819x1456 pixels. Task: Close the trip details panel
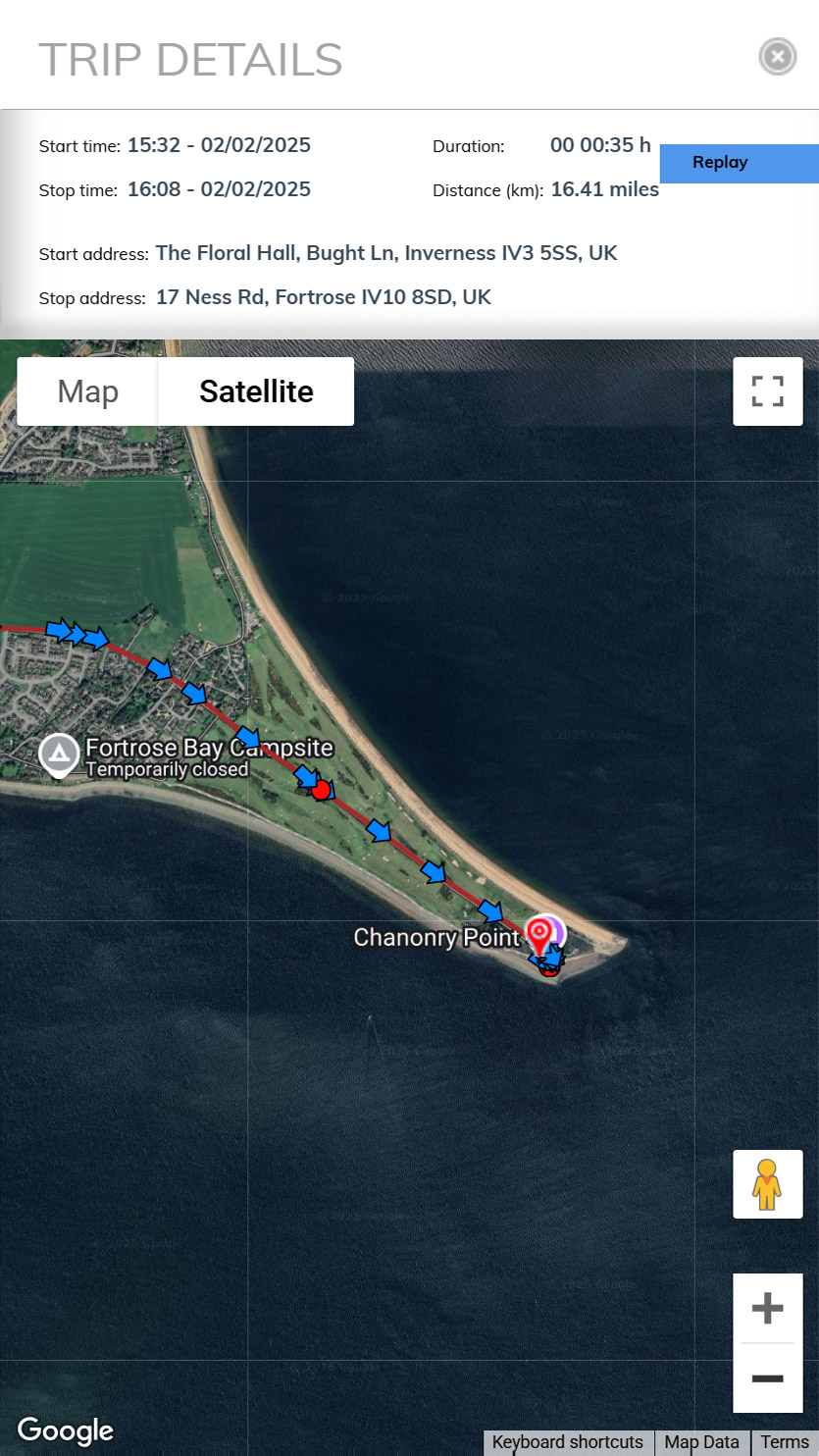point(777,57)
